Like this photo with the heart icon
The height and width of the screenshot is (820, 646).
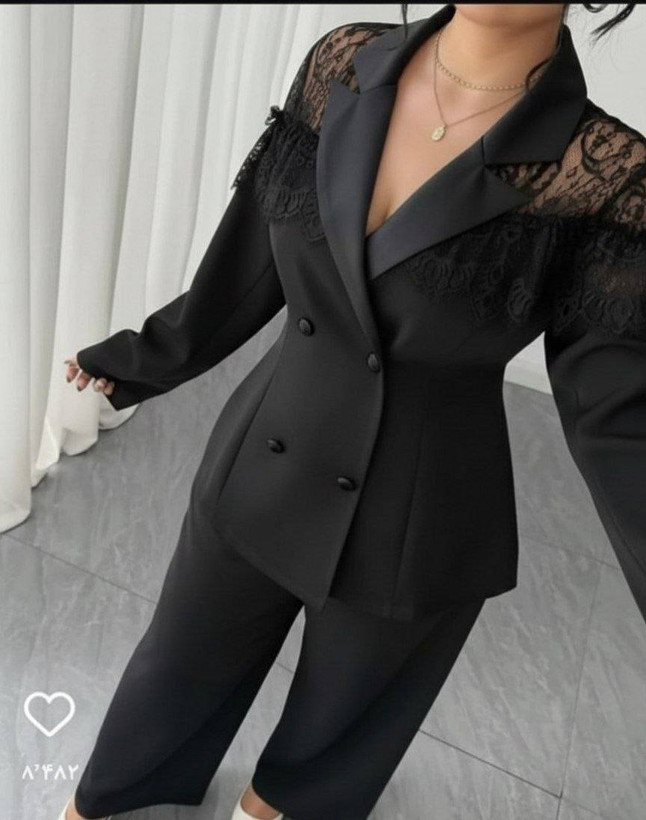click(x=49, y=714)
